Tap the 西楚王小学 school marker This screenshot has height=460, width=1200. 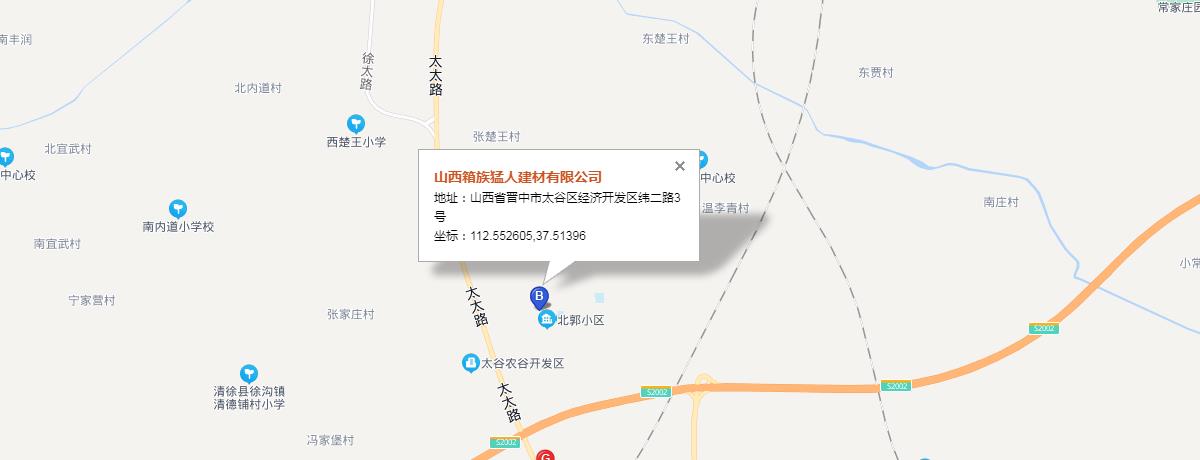click(x=355, y=124)
